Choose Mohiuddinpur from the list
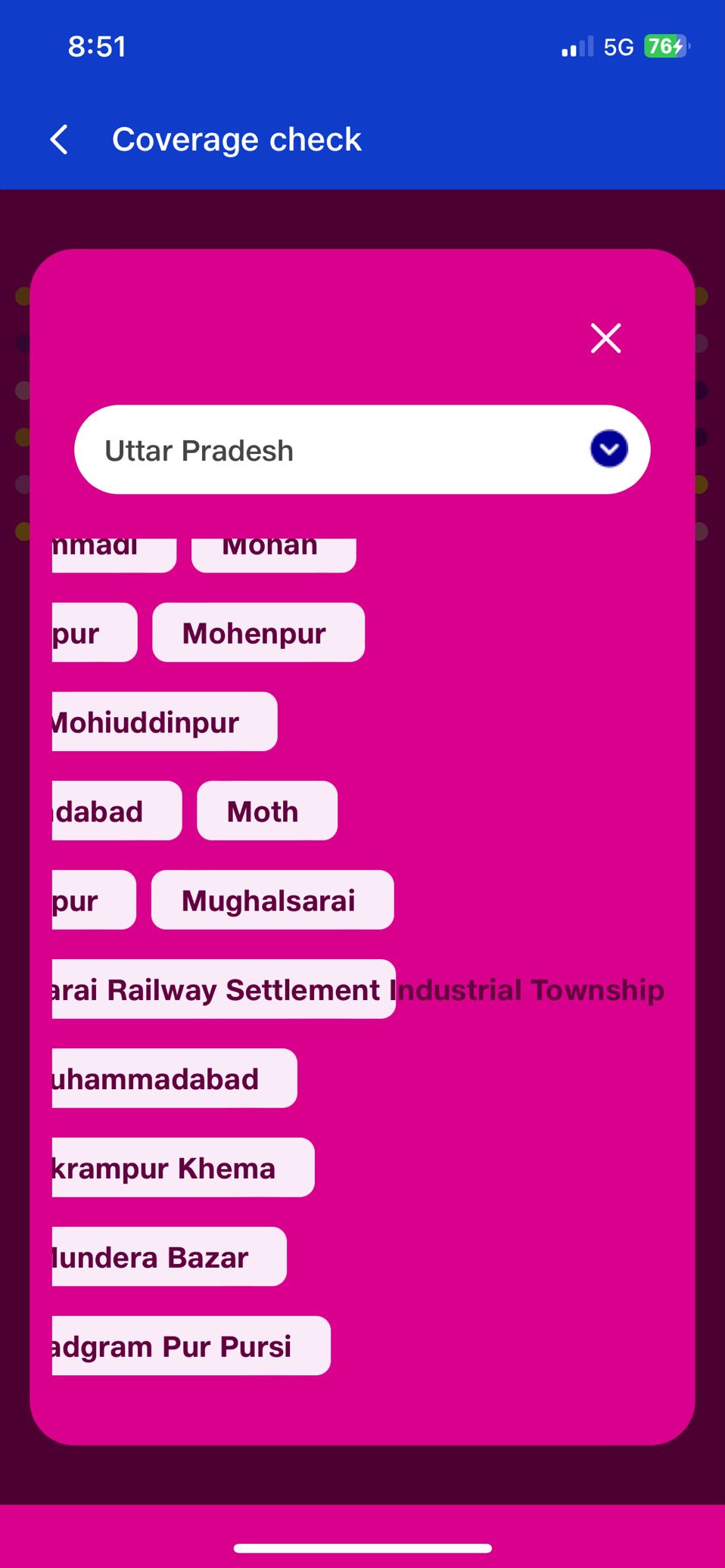725x1568 pixels. pyautogui.click(x=163, y=722)
